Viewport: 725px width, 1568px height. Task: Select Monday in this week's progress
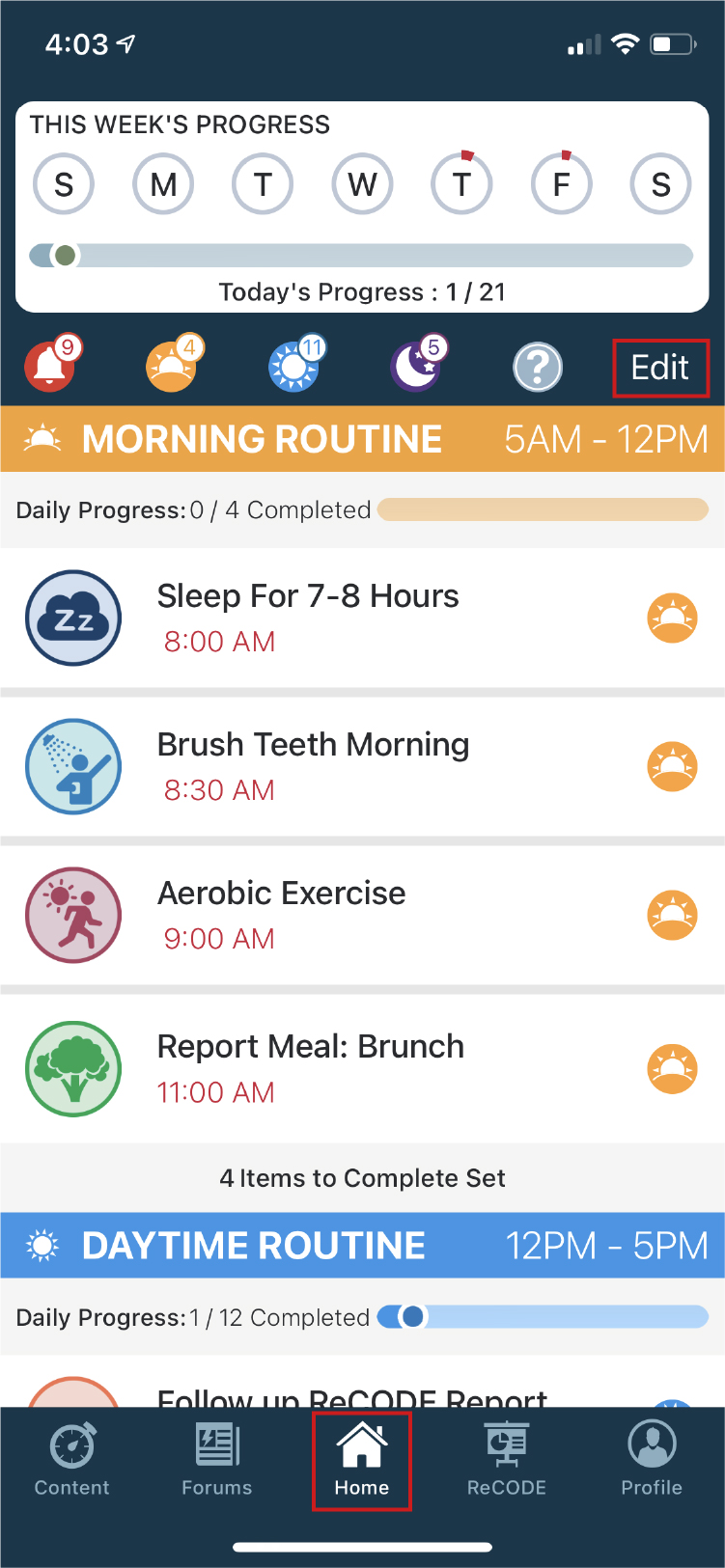pos(163,184)
